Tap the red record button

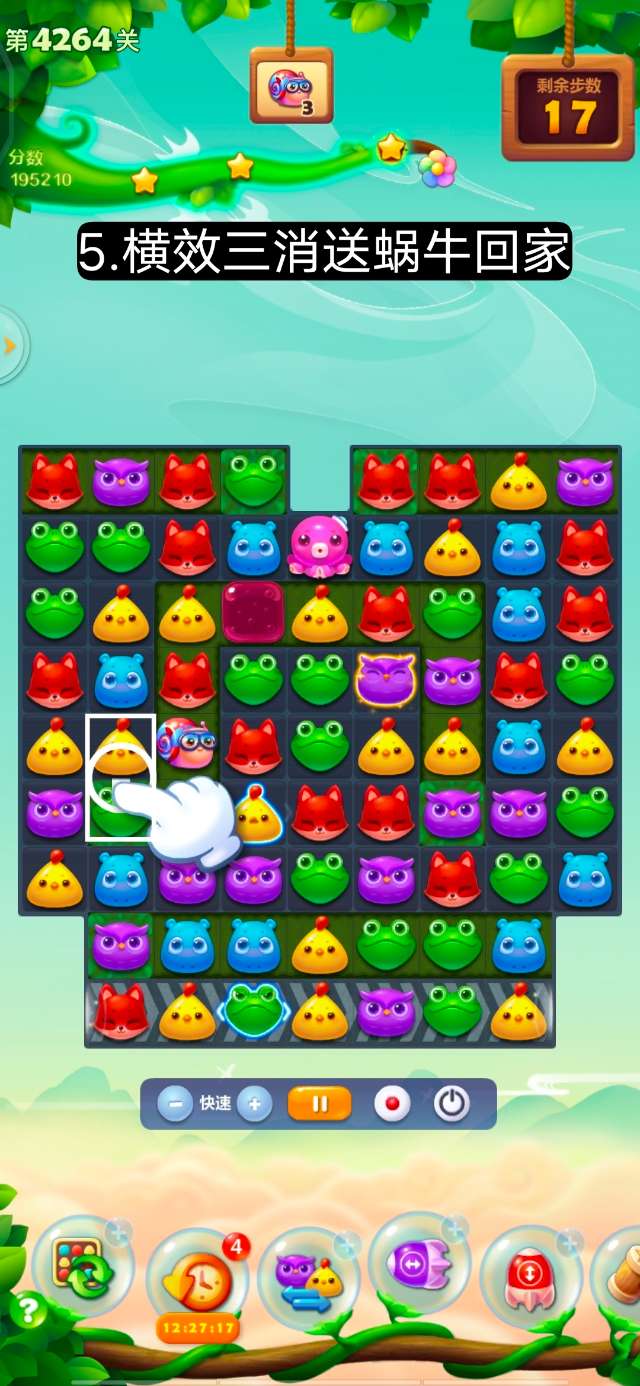pos(392,1104)
